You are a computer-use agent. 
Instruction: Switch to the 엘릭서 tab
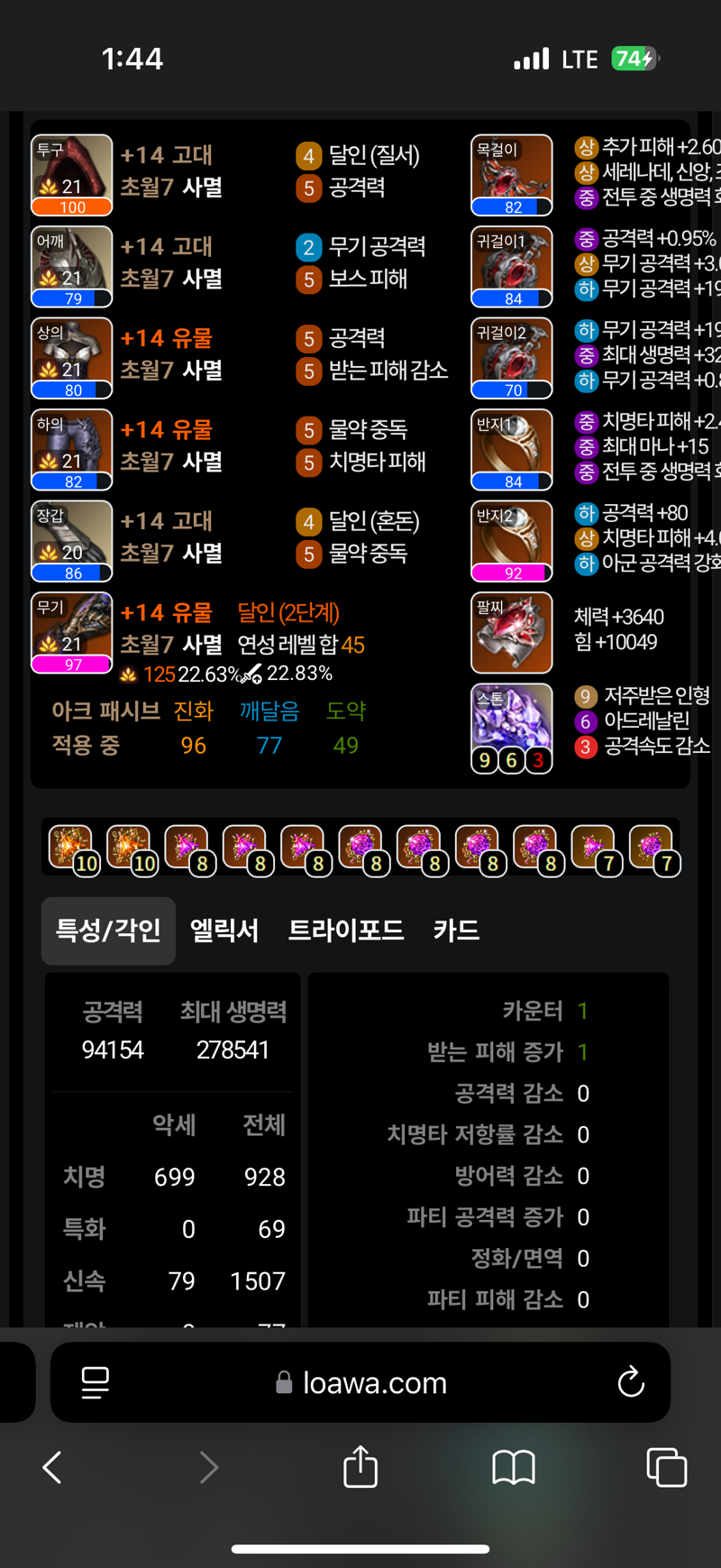(x=224, y=931)
